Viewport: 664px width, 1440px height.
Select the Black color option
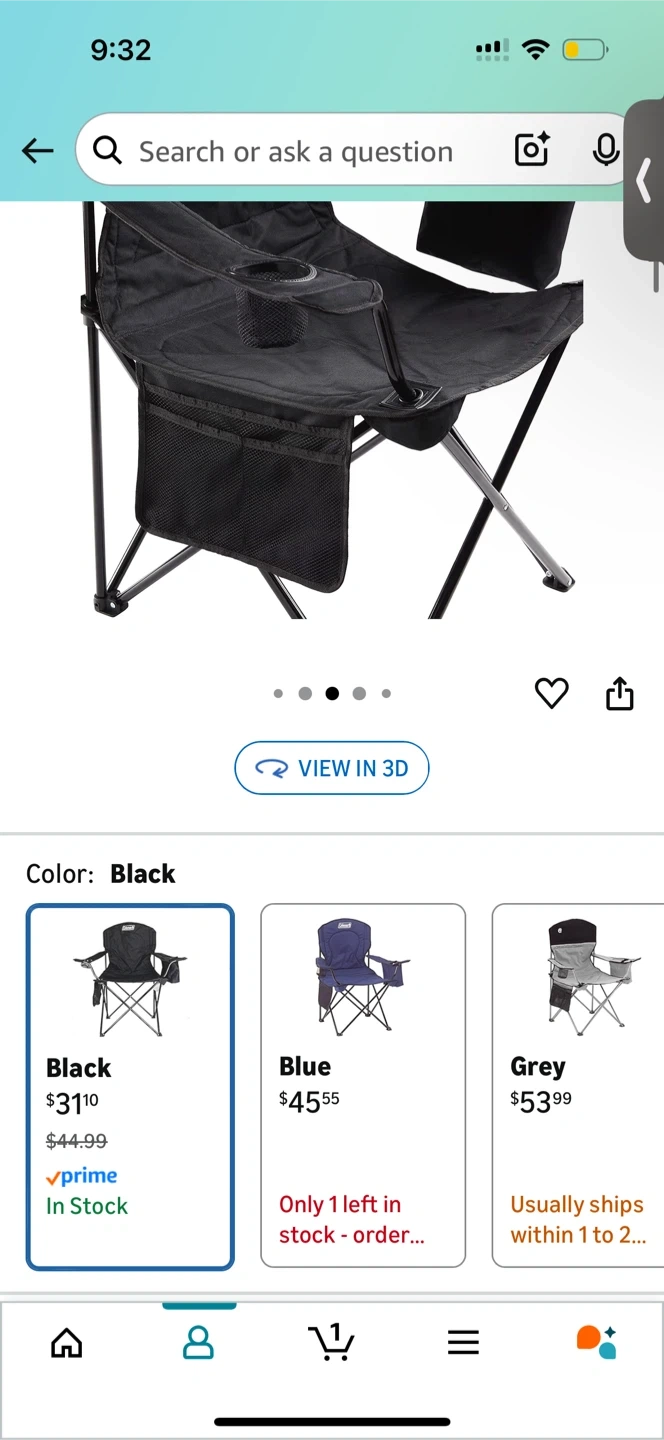click(x=130, y=1086)
